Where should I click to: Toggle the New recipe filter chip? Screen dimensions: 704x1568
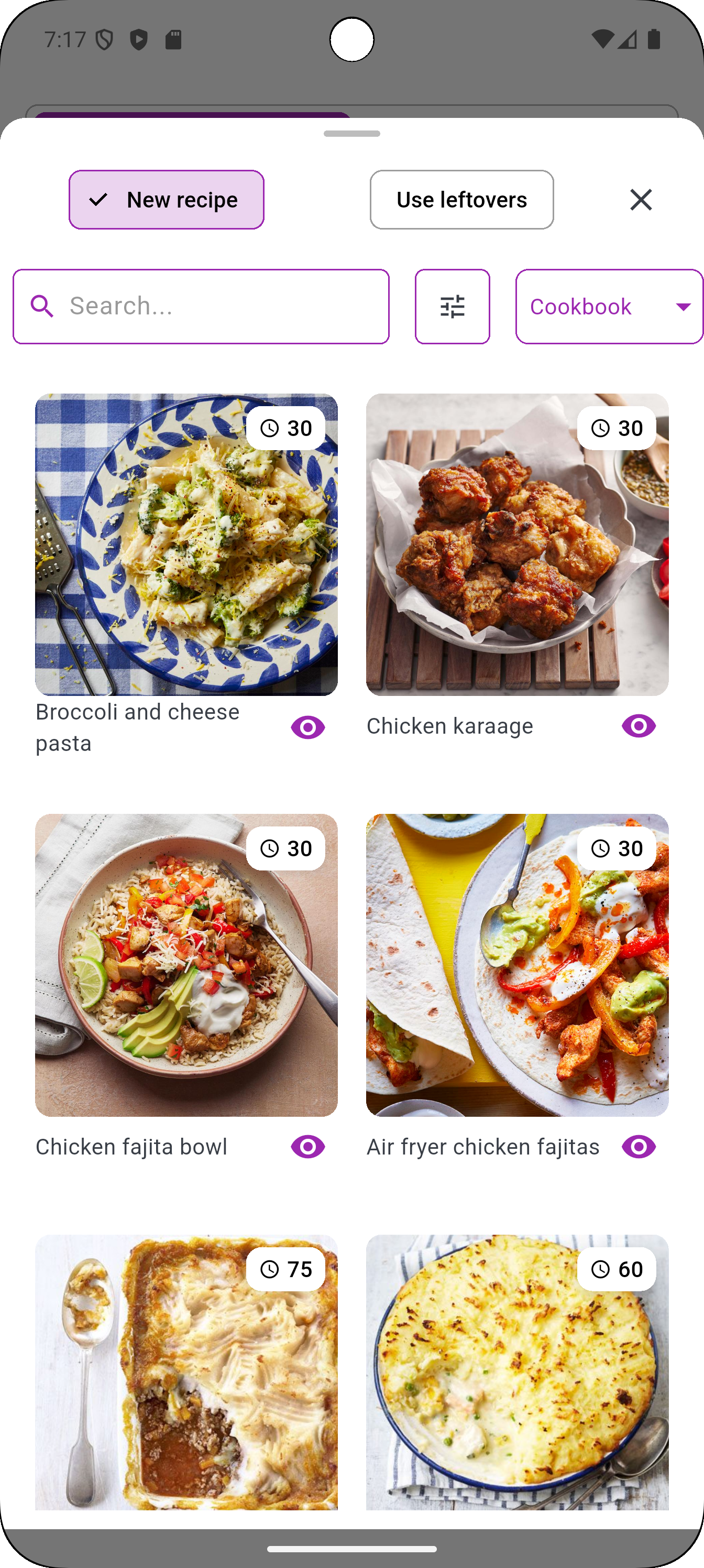coord(166,199)
